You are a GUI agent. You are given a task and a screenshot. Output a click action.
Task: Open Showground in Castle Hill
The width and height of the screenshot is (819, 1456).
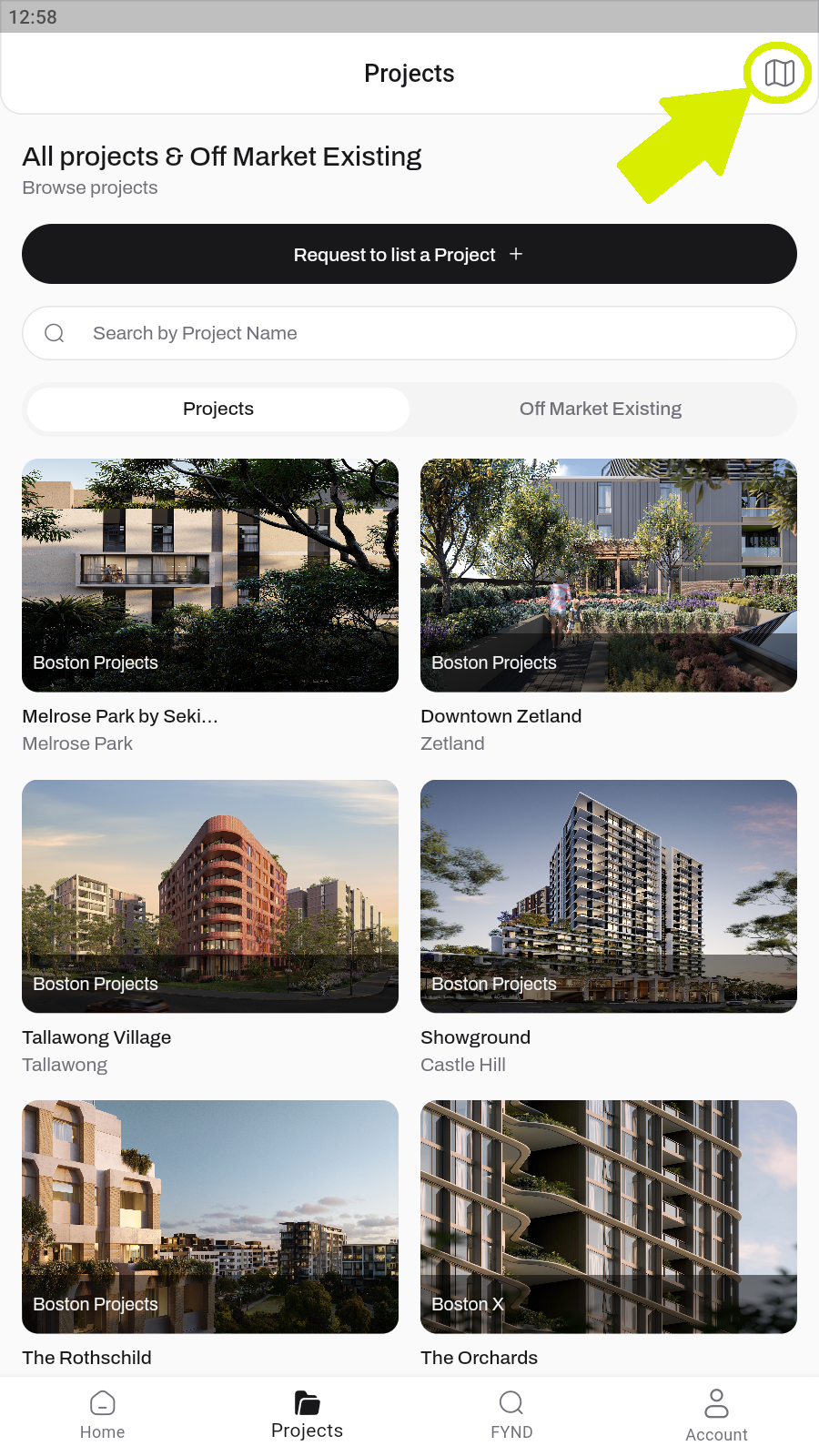[x=609, y=896]
